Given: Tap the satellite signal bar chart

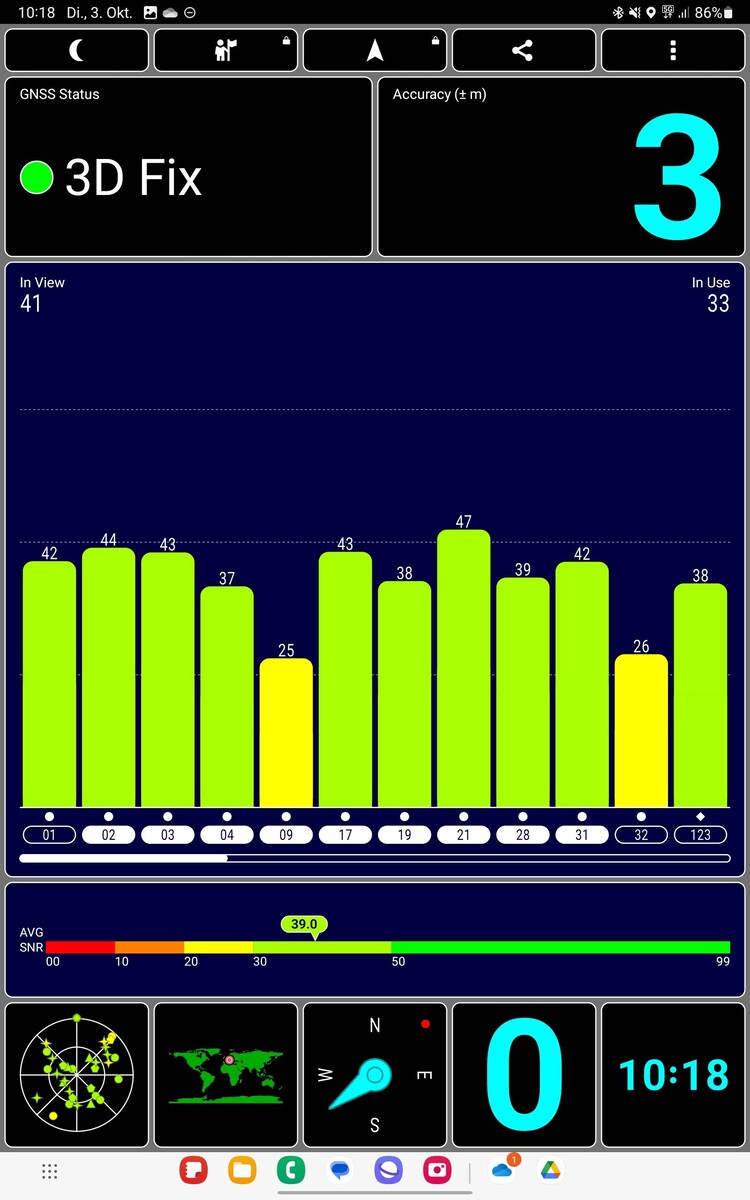Looking at the screenshot, I should [375, 570].
